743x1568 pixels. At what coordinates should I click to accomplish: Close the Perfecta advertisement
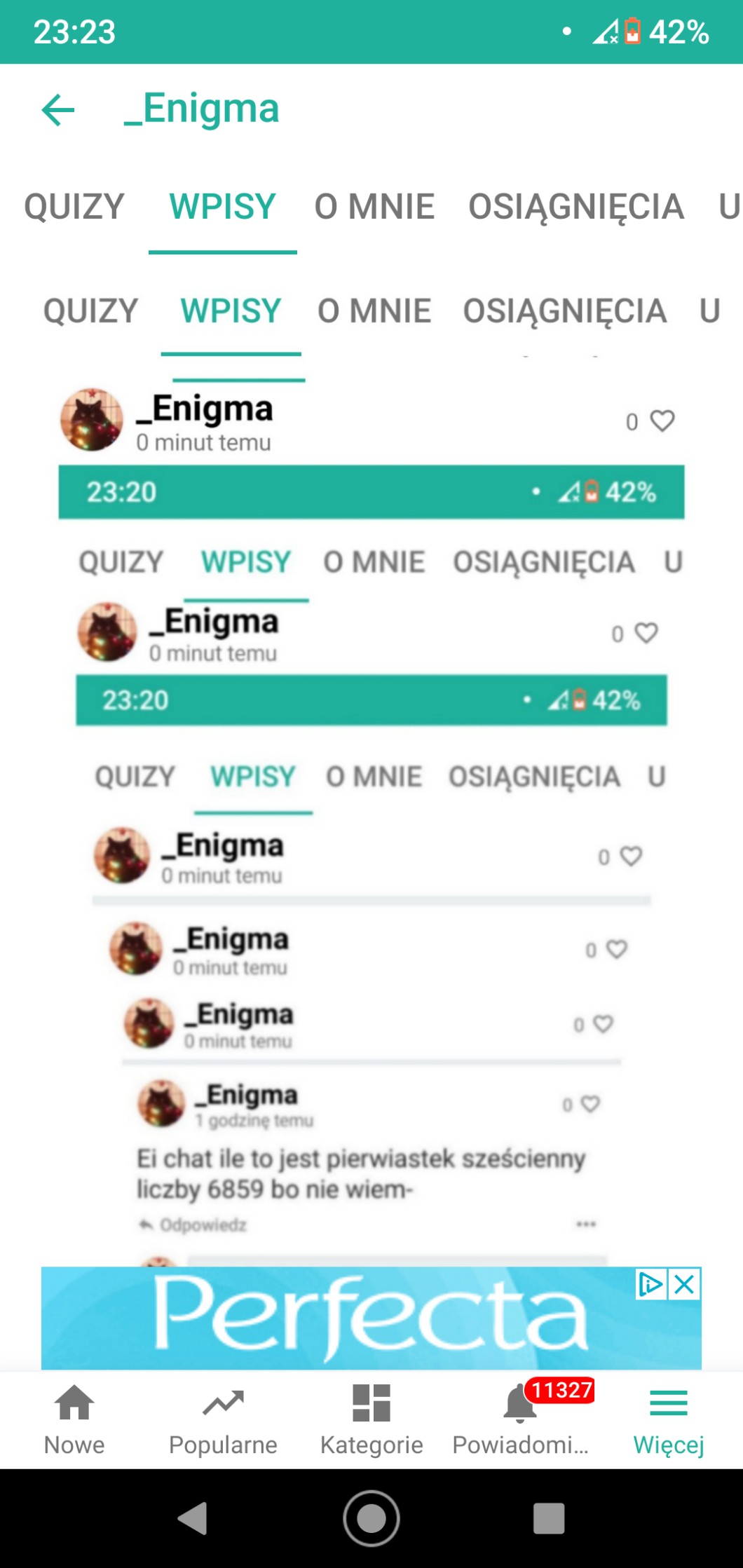coord(685,1284)
